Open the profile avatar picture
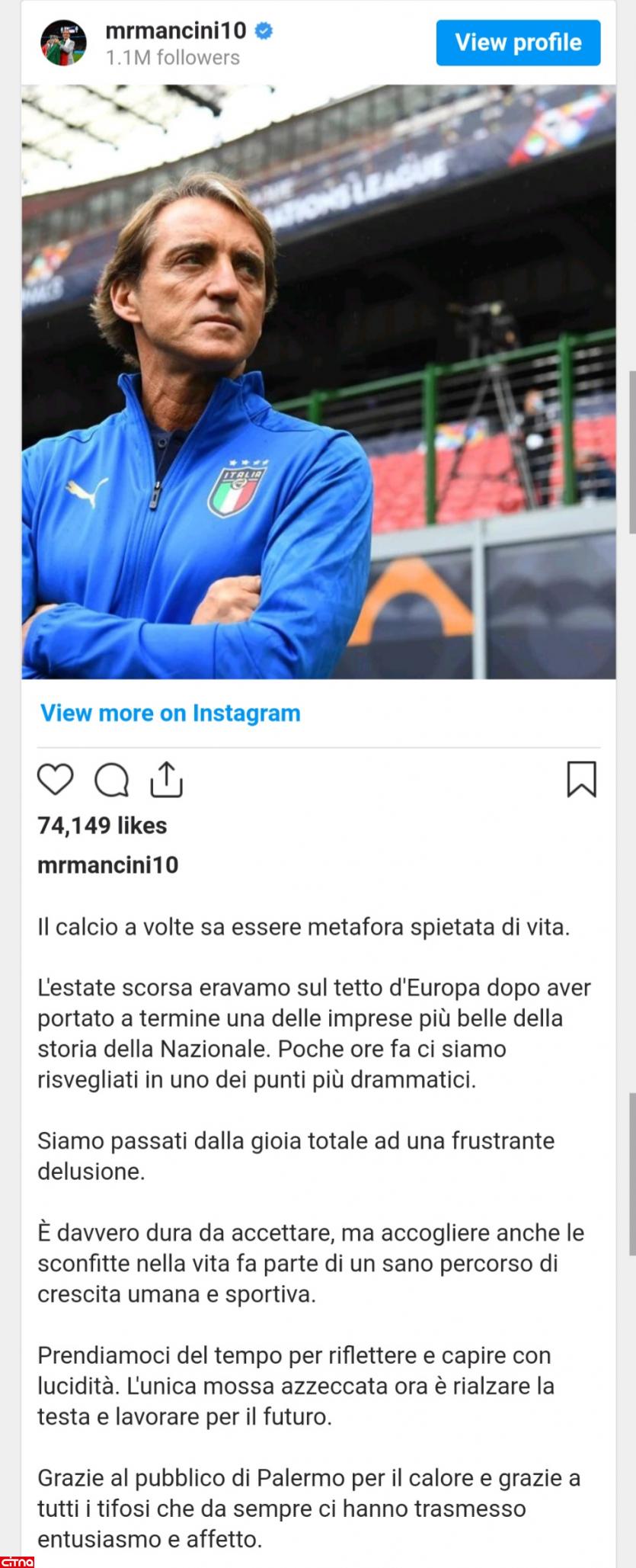This screenshot has width=636, height=1568. pos(64,43)
